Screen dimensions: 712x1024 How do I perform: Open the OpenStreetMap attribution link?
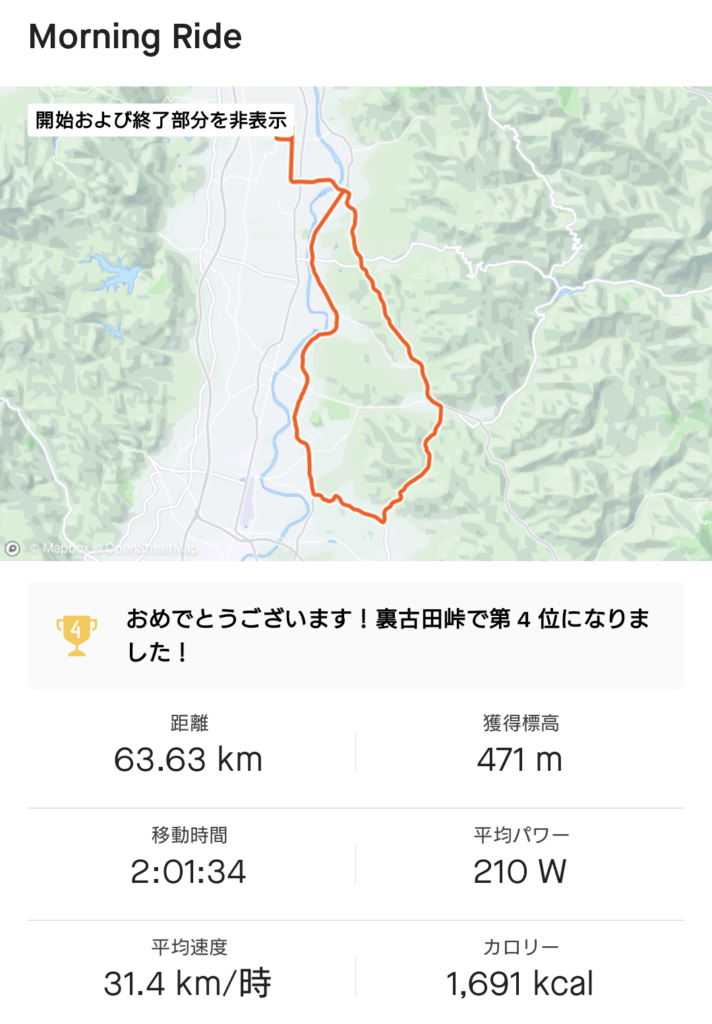tap(150, 548)
